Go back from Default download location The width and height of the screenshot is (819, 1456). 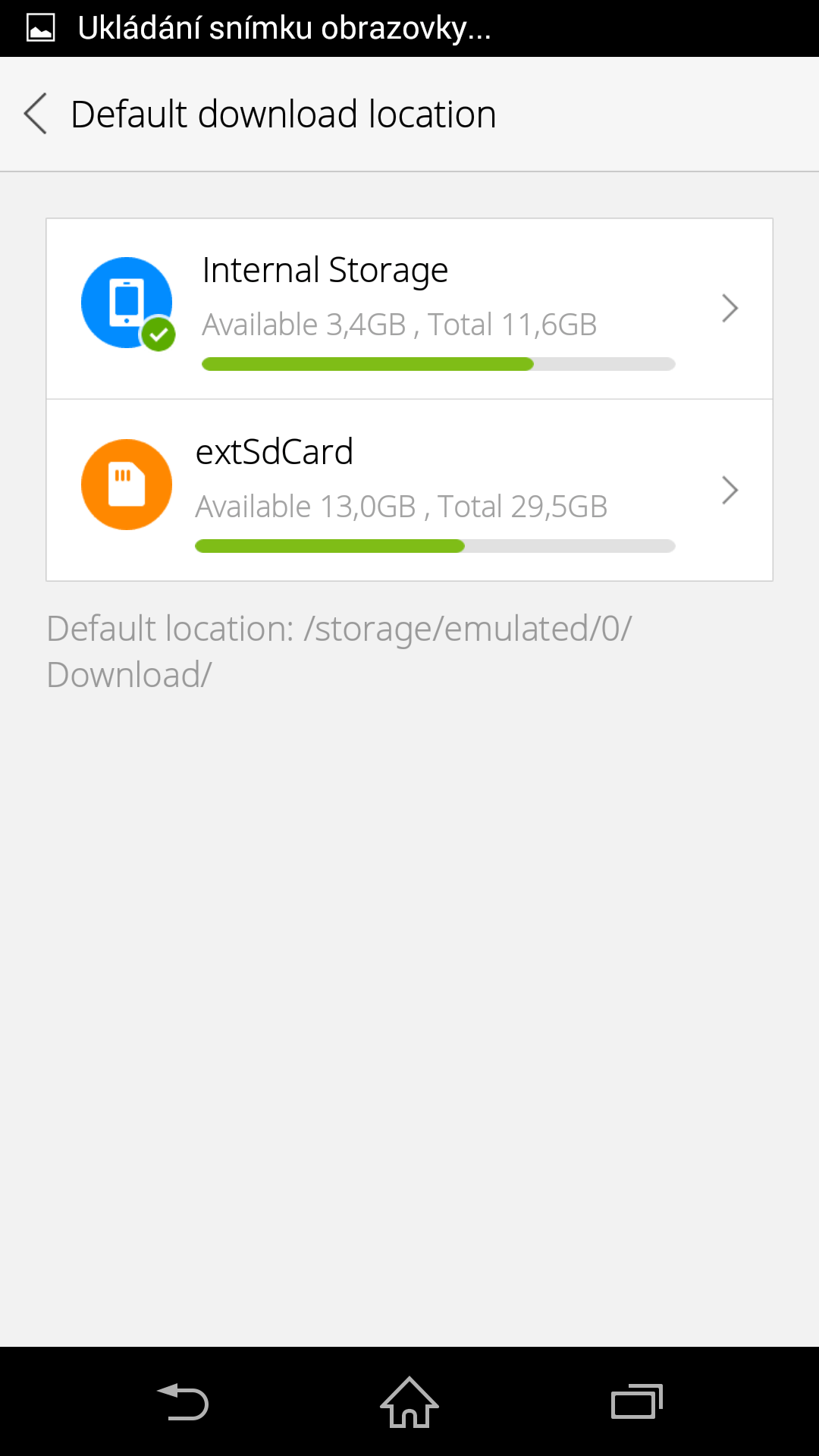(36, 114)
